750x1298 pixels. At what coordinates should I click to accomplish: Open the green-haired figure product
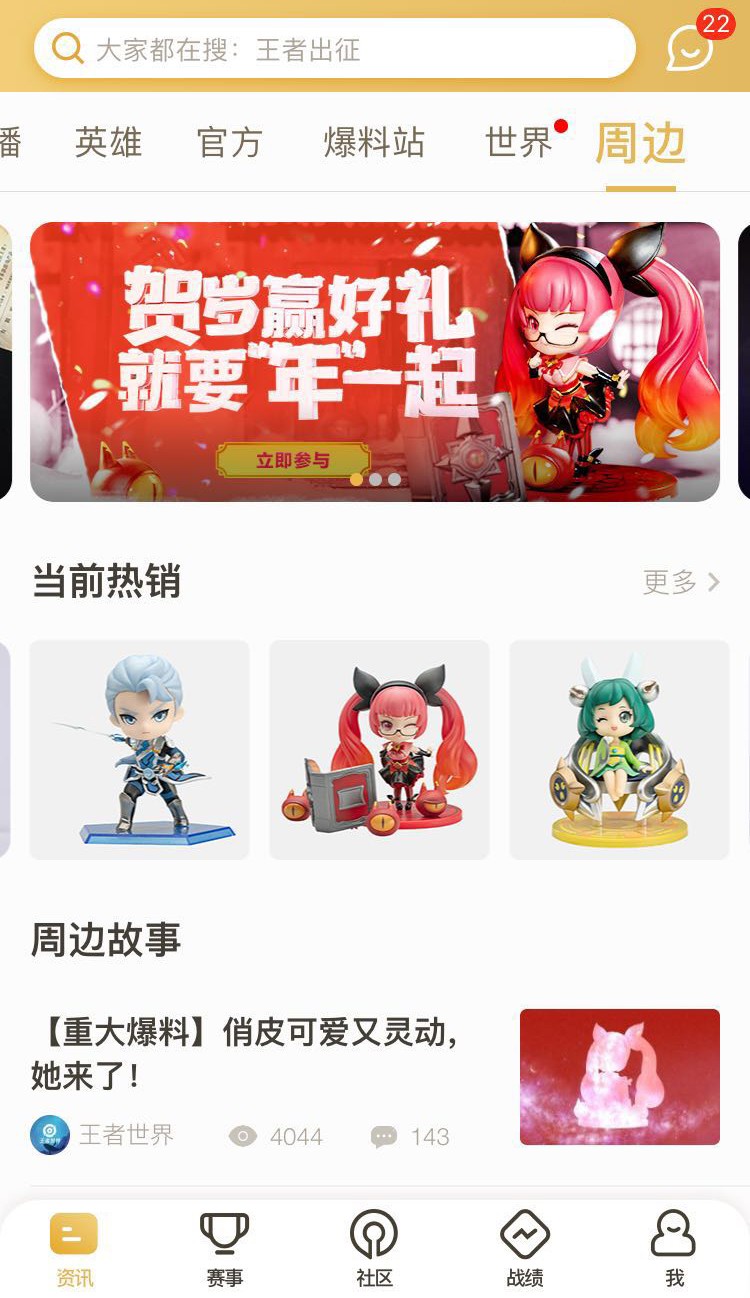pos(619,750)
